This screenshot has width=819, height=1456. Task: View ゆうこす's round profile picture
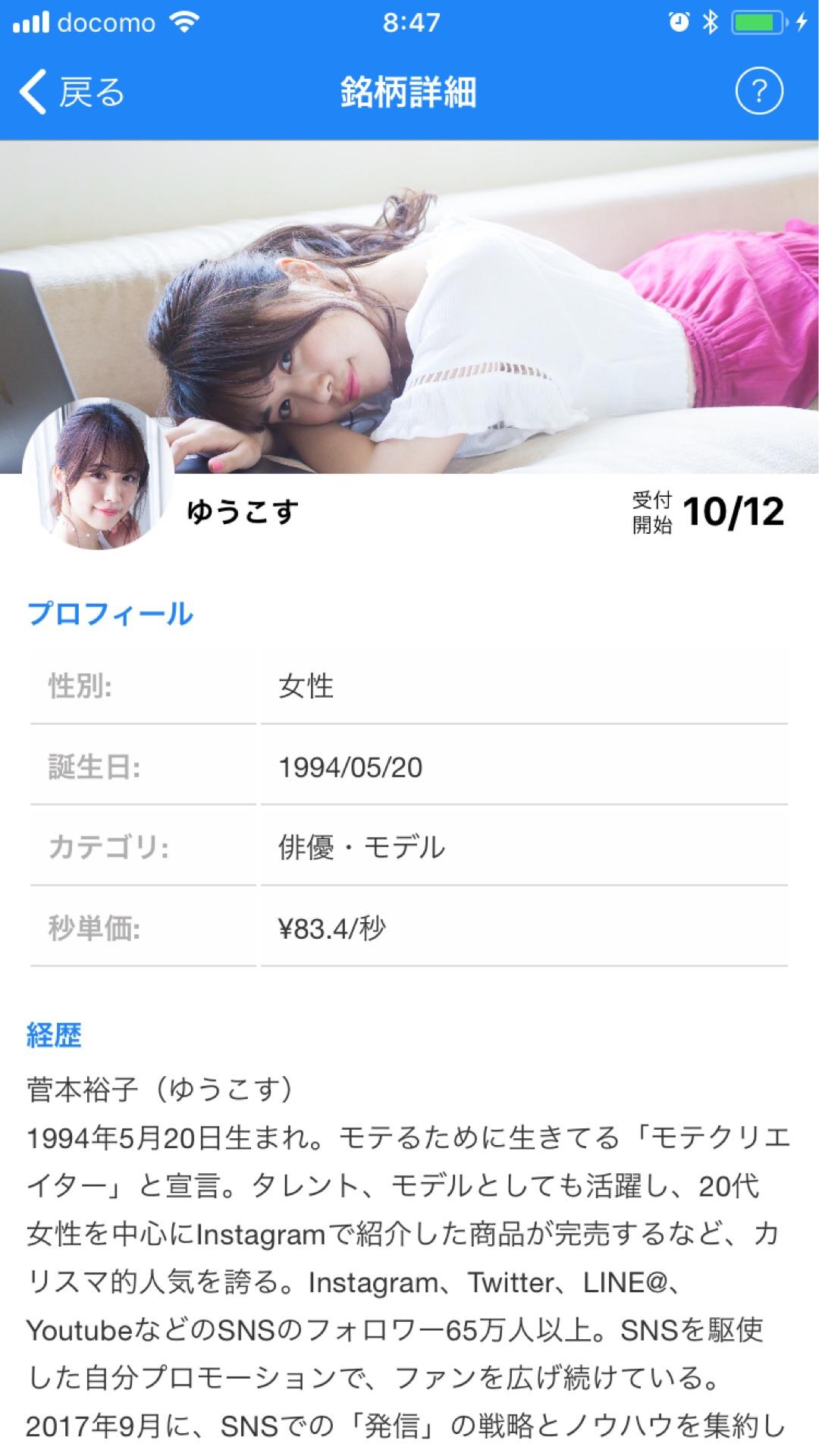pos(99,475)
